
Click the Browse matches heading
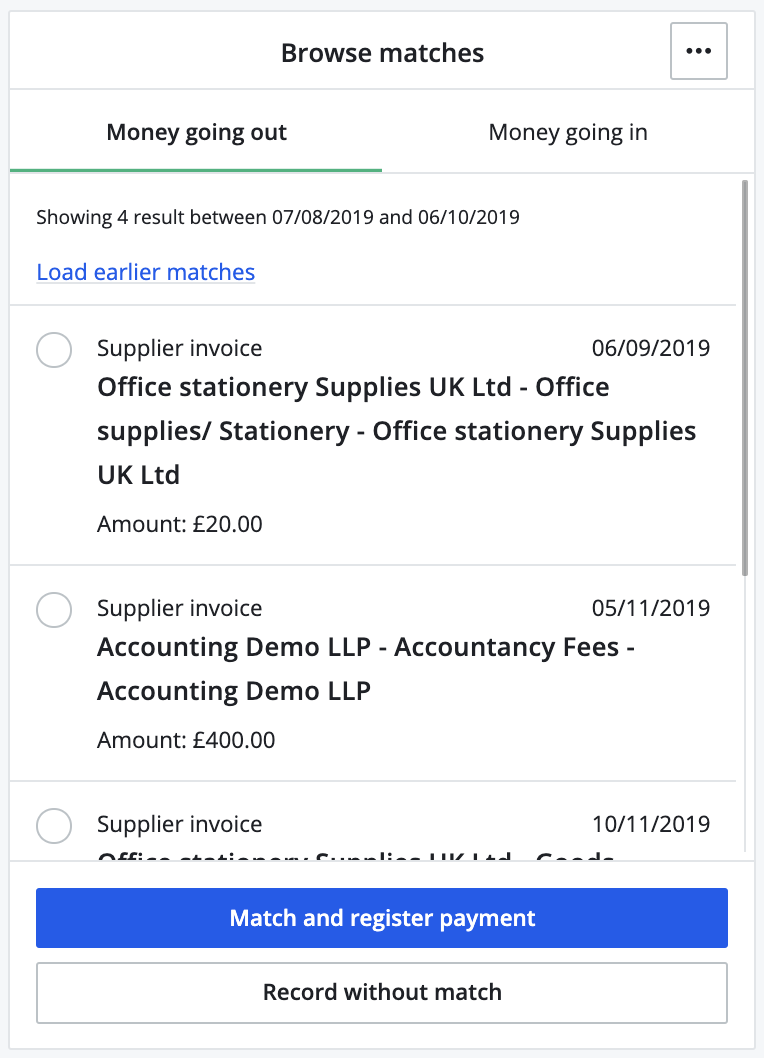tap(383, 52)
